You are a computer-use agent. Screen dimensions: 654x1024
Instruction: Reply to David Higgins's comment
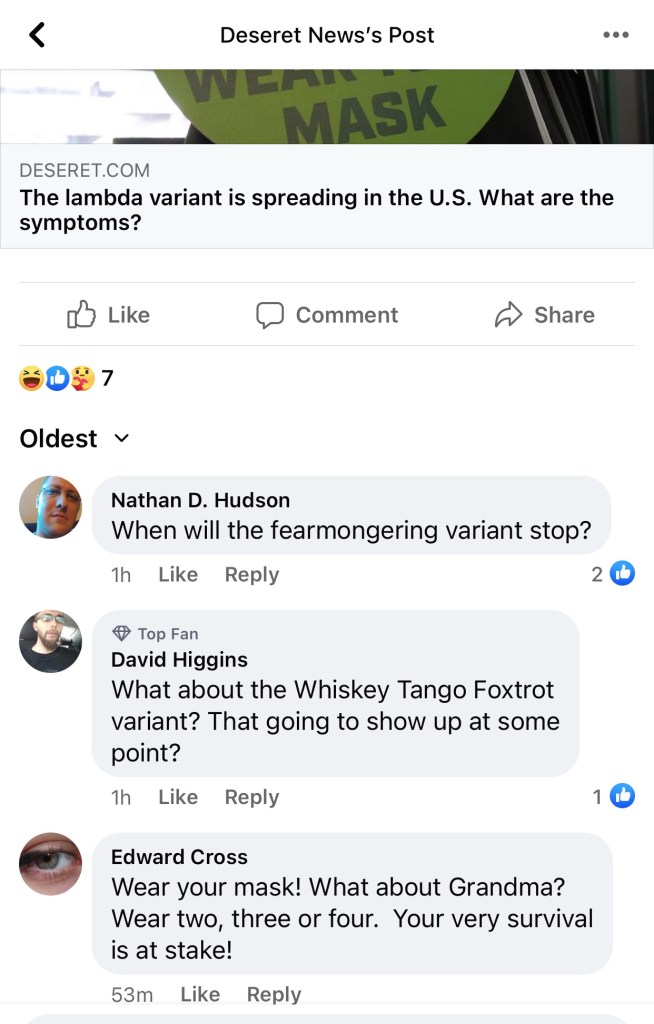pos(252,797)
